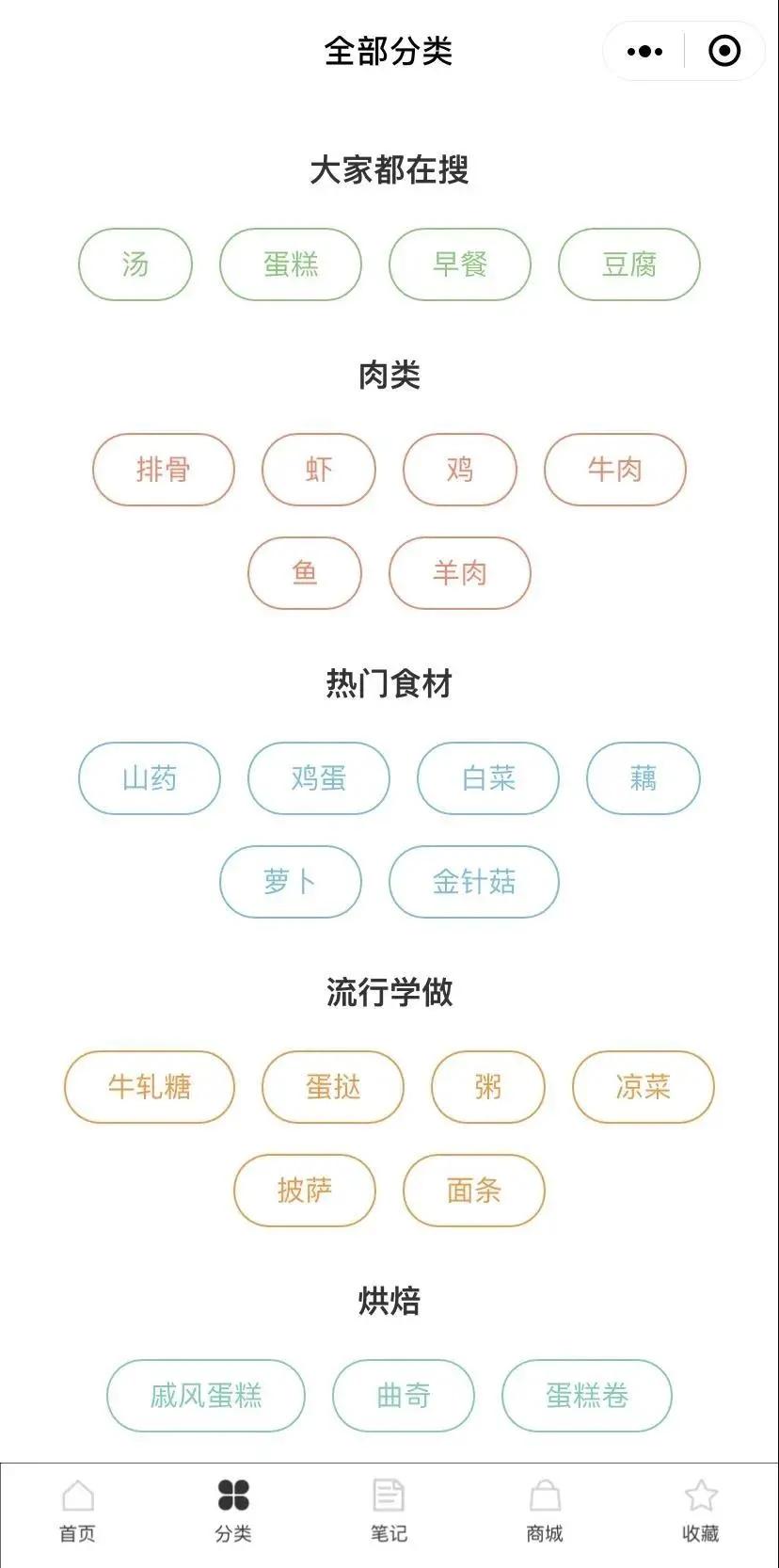This screenshot has height=1568, width=779.
Task: Open the 牛肉 category chip
Action: click(x=615, y=470)
